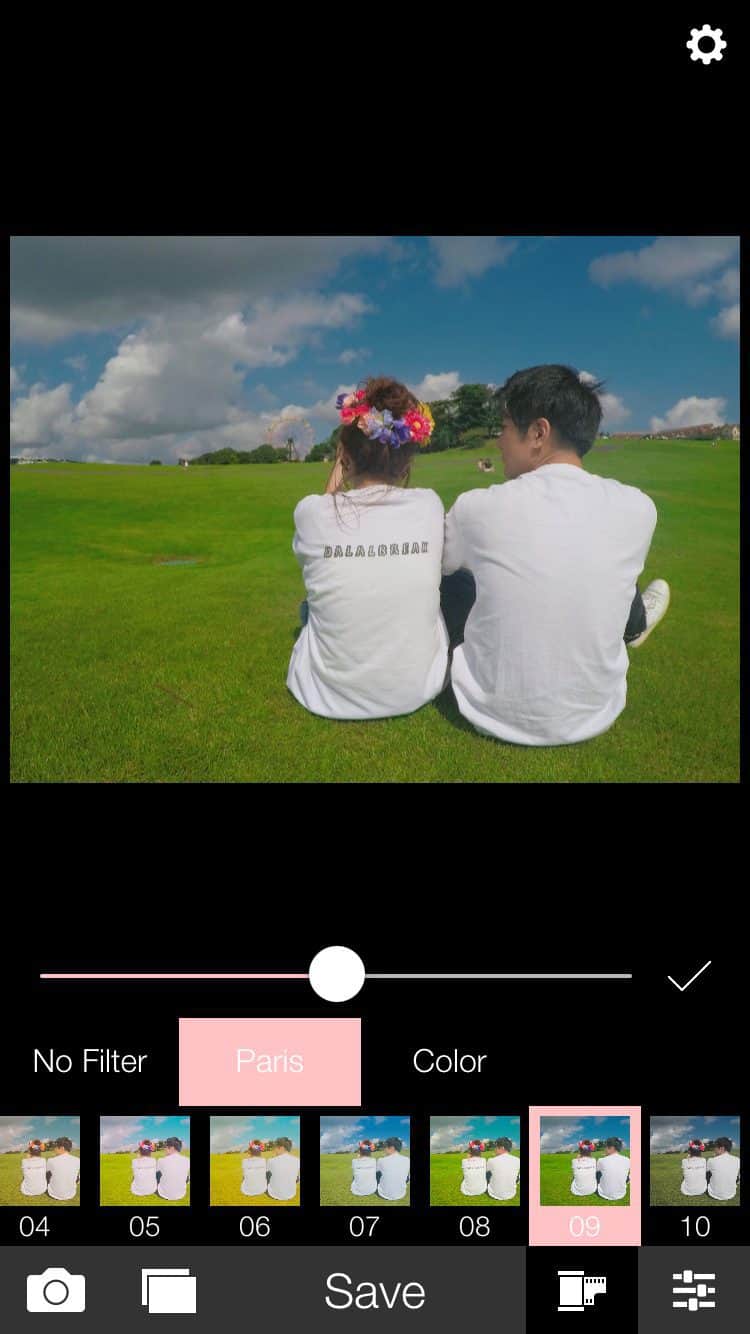This screenshot has height=1334, width=750.
Task: Apply filter 08
Action: pos(475,1175)
